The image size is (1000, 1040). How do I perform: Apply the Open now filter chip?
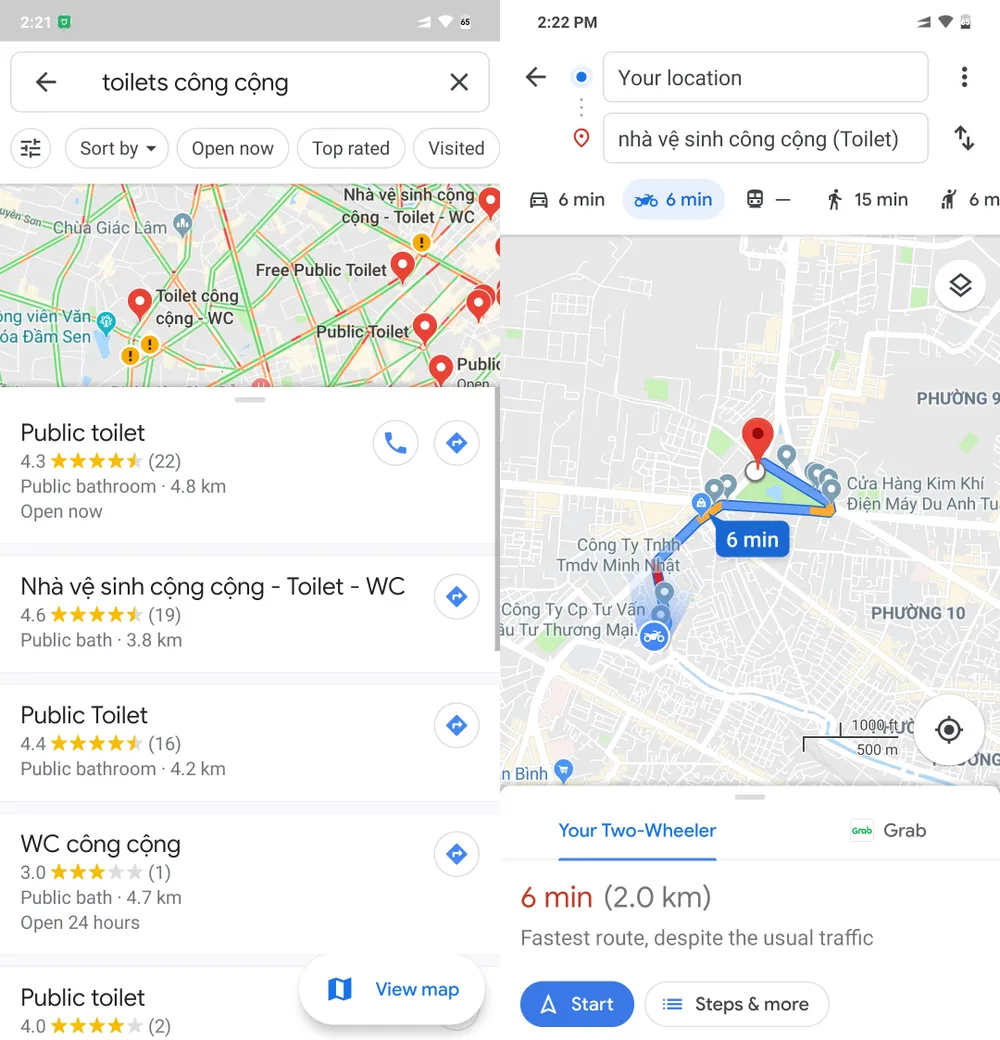point(232,148)
